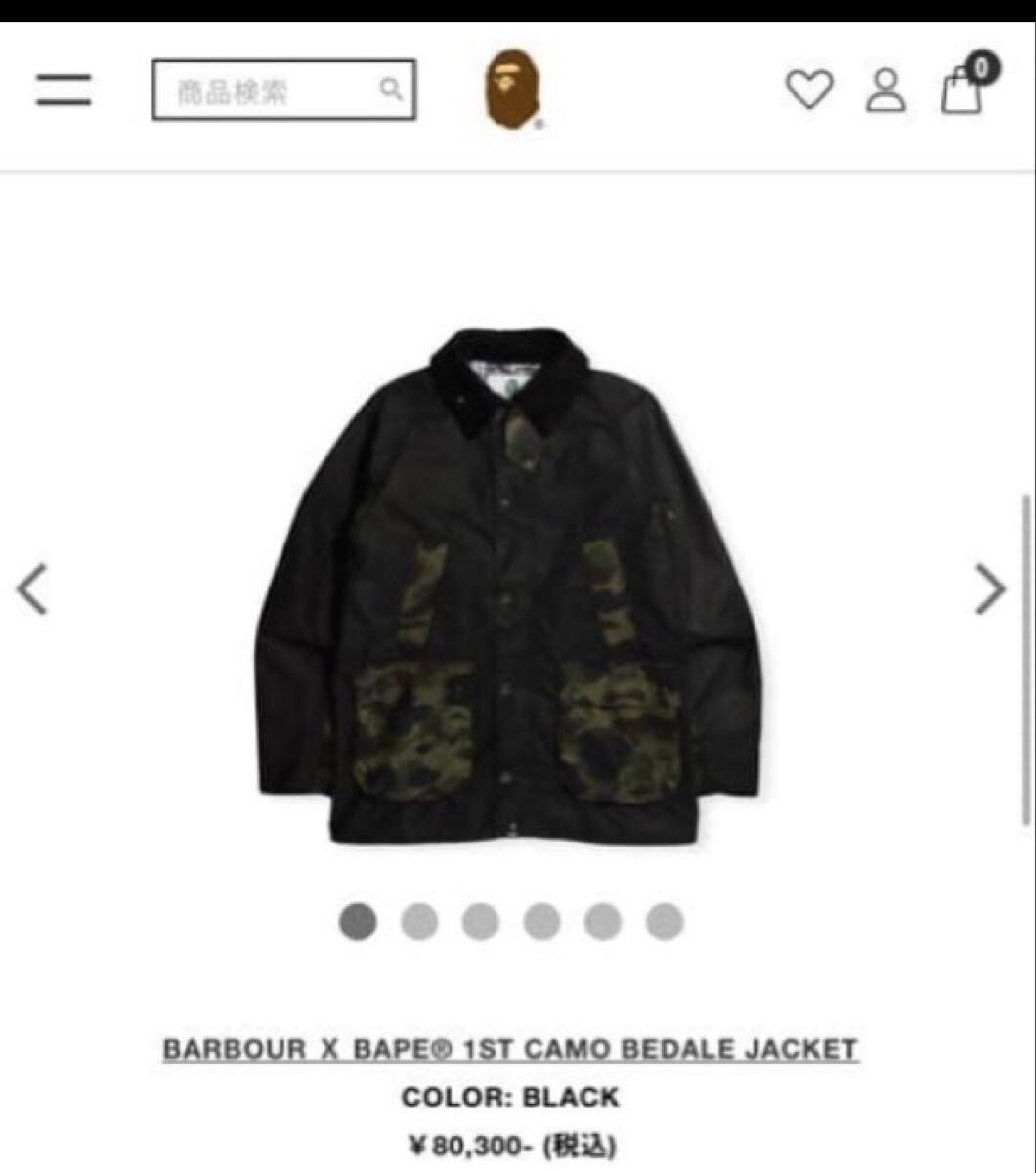This screenshot has width=1036, height=1173.
Task: Open the shopping bag cart
Action: pos(963,91)
